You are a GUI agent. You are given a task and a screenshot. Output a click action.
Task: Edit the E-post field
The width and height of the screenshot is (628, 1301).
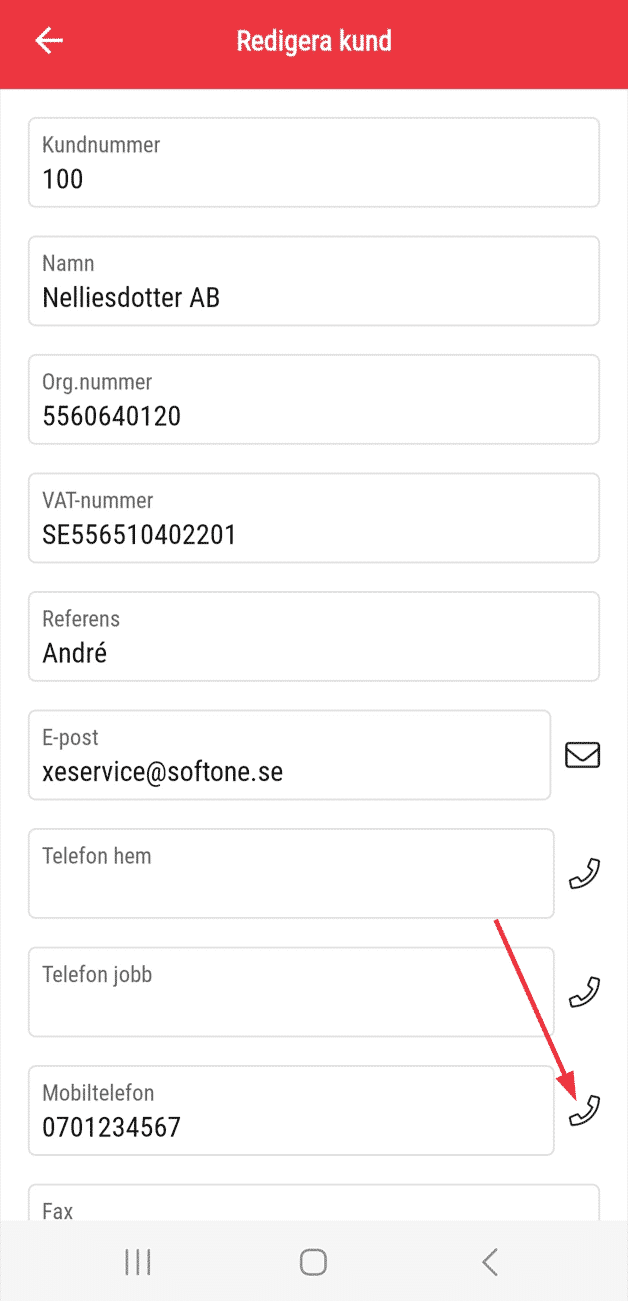pyautogui.click(x=290, y=755)
